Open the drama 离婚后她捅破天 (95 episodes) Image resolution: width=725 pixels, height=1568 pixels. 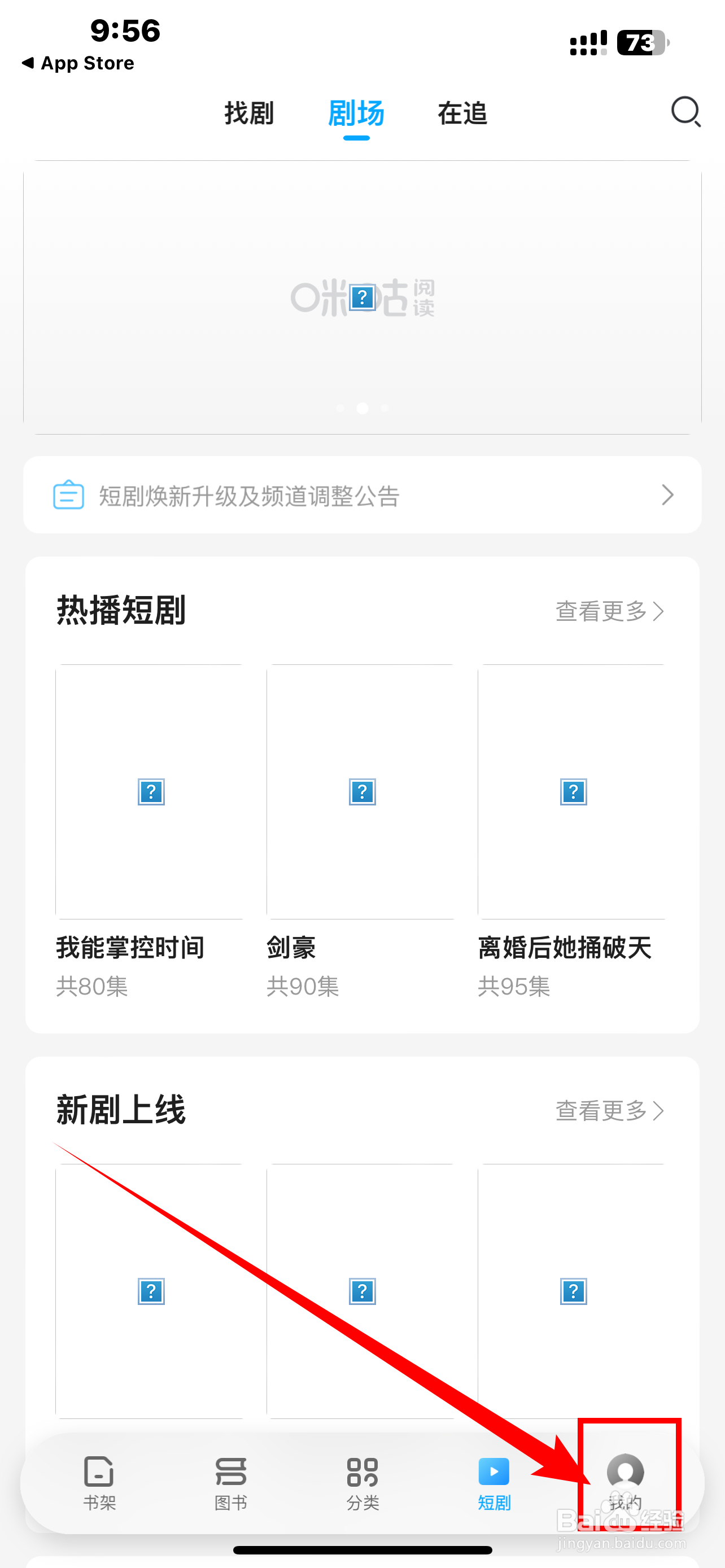click(571, 791)
